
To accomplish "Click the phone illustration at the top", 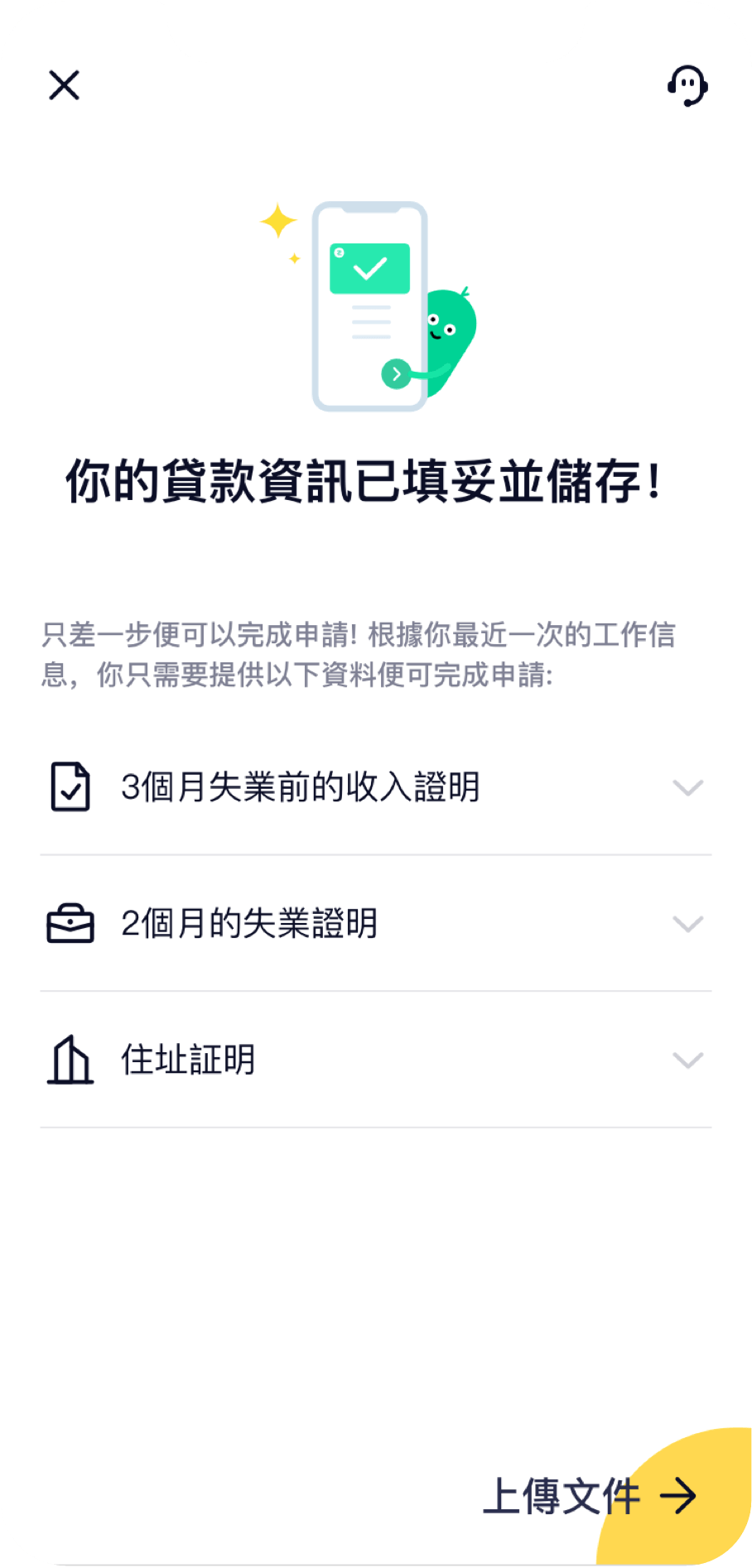I will (370, 306).
